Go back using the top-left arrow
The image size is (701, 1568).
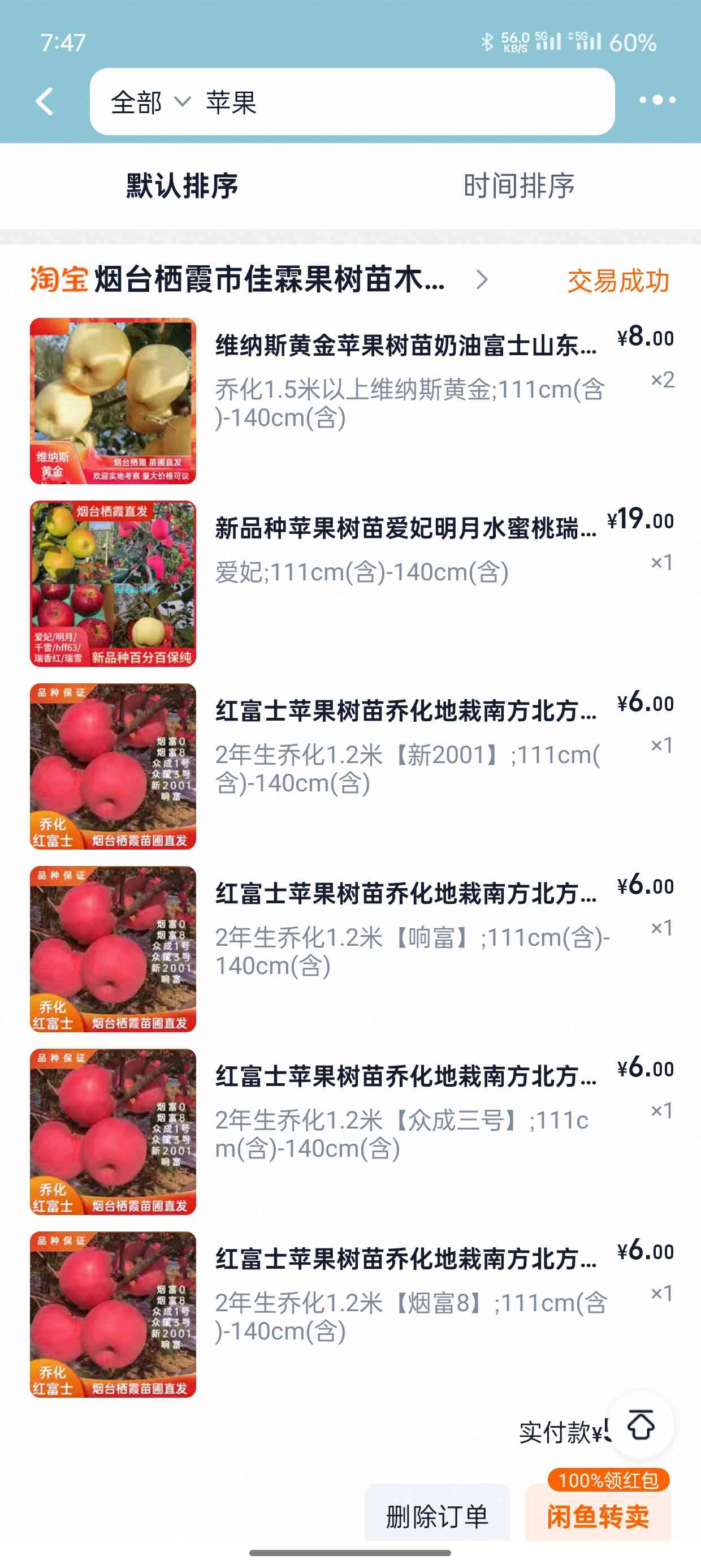(x=45, y=101)
